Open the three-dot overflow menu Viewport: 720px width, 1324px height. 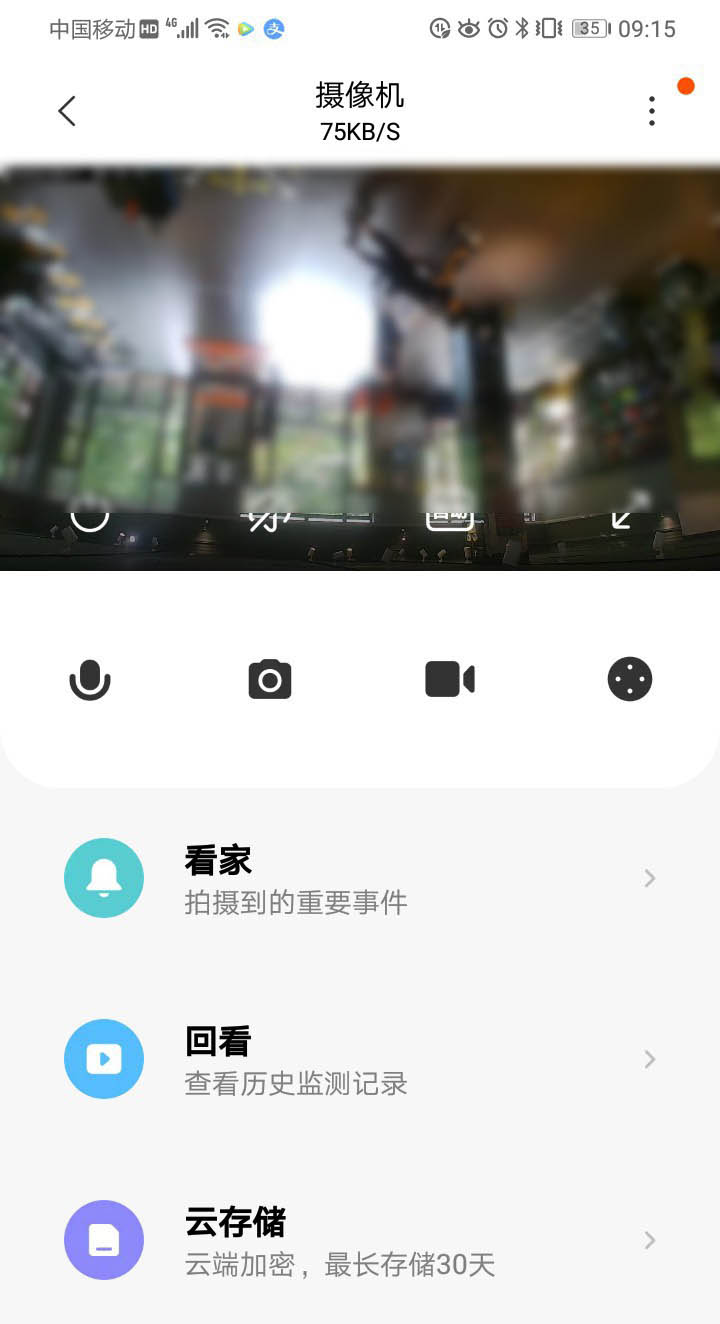pos(652,111)
